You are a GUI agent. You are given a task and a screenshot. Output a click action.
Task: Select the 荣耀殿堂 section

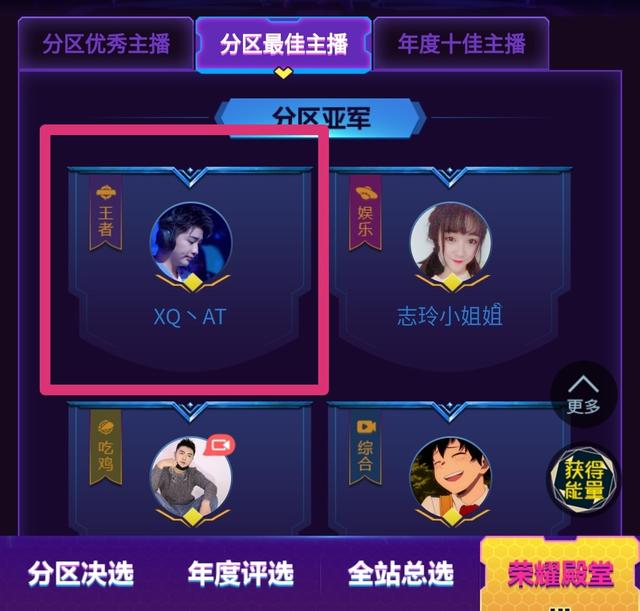pos(558,574)
